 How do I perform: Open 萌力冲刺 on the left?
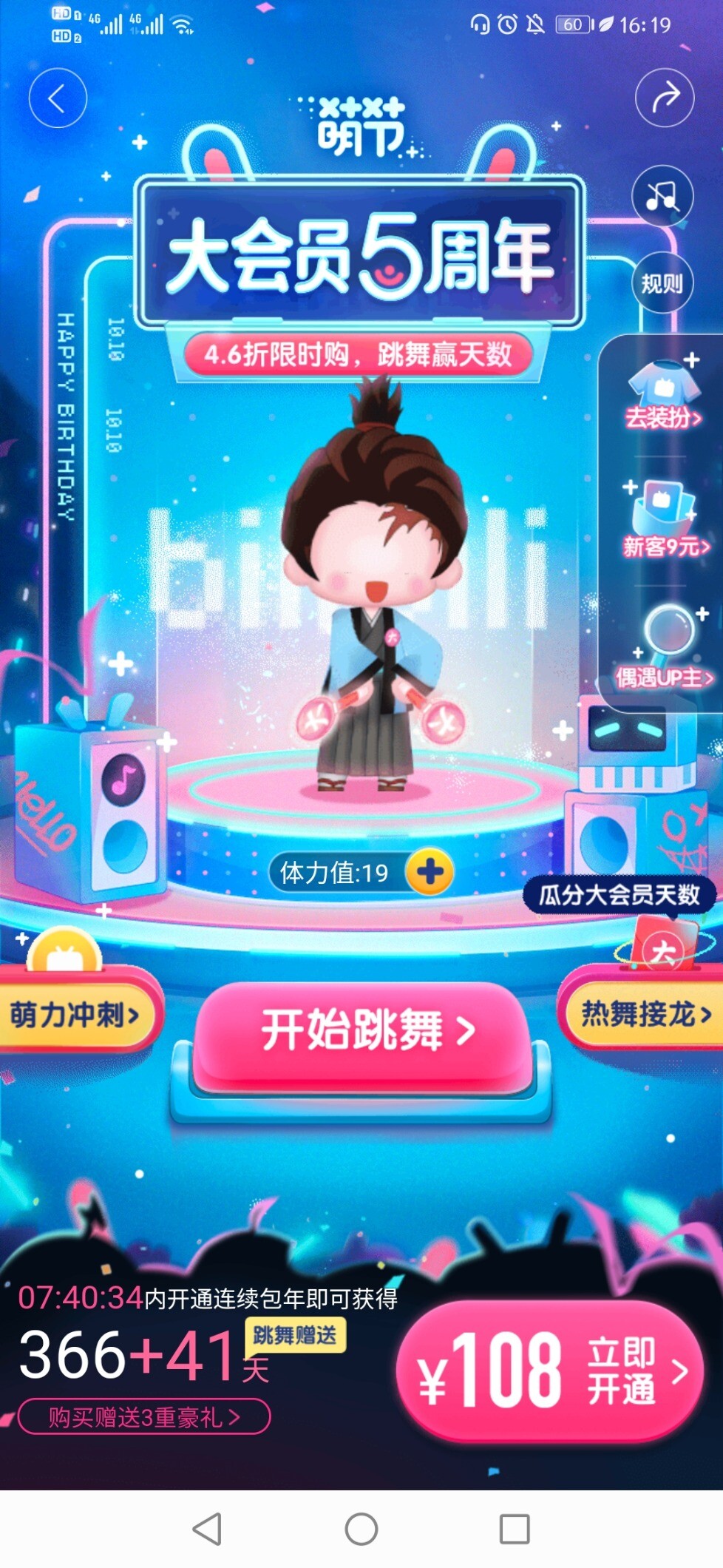click(75, 1015)
